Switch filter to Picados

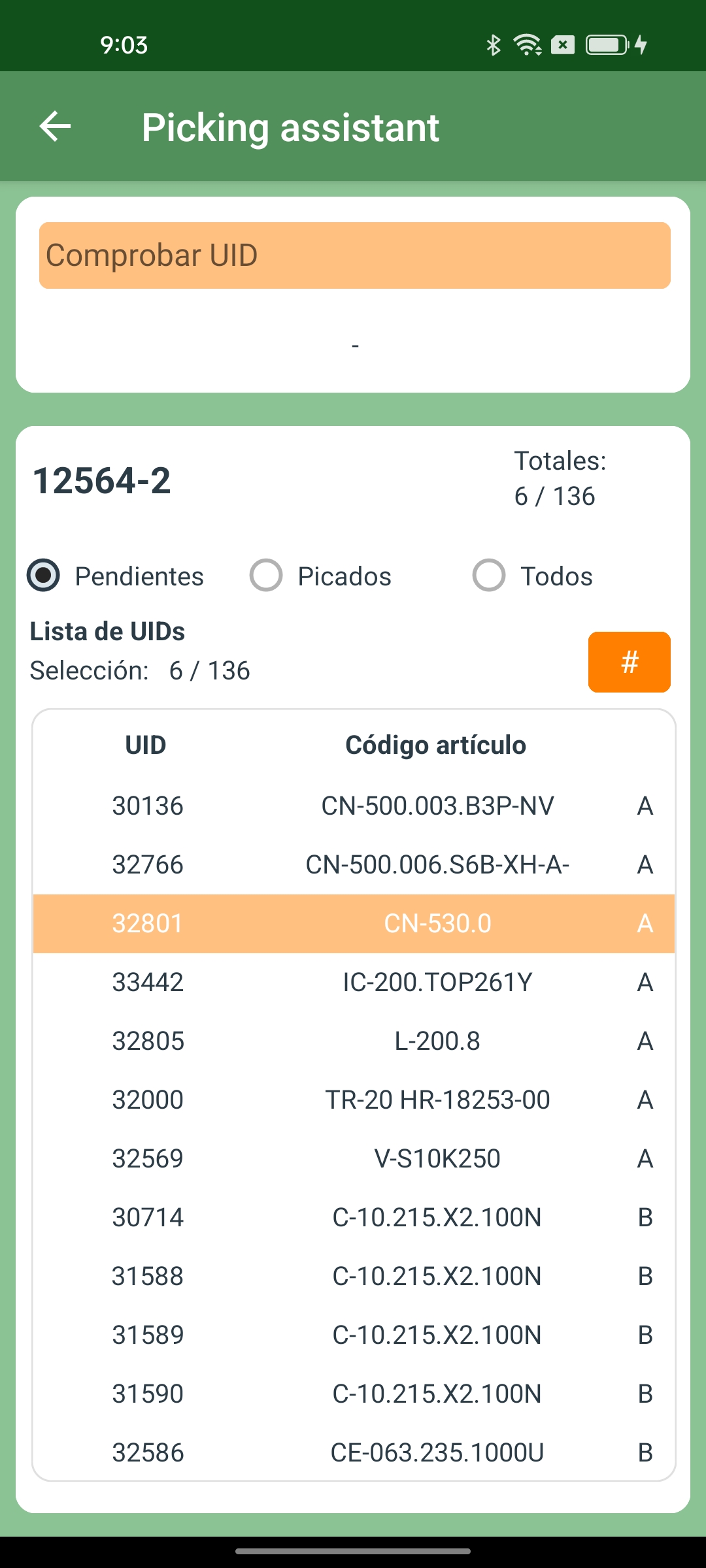pyautogui.click(x=267, y=576)
